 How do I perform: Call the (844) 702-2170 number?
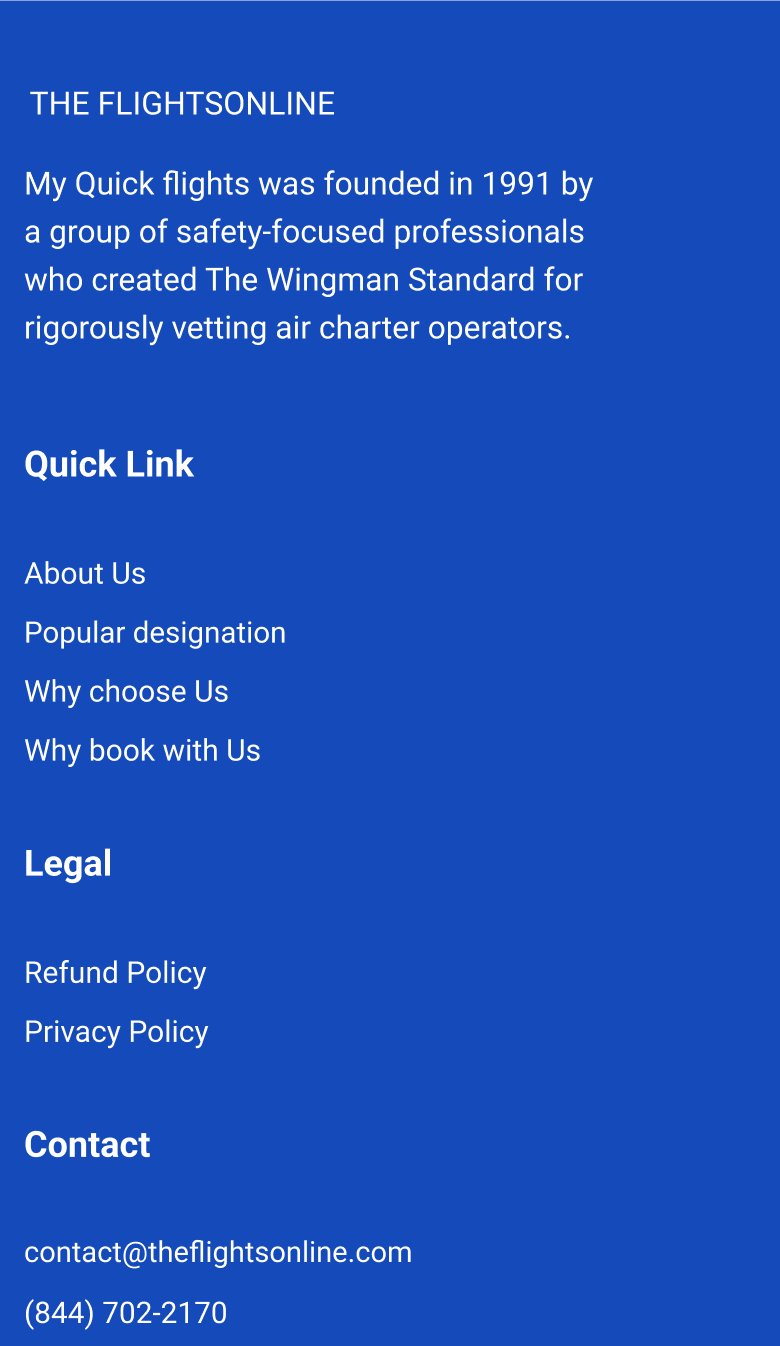126,1312
